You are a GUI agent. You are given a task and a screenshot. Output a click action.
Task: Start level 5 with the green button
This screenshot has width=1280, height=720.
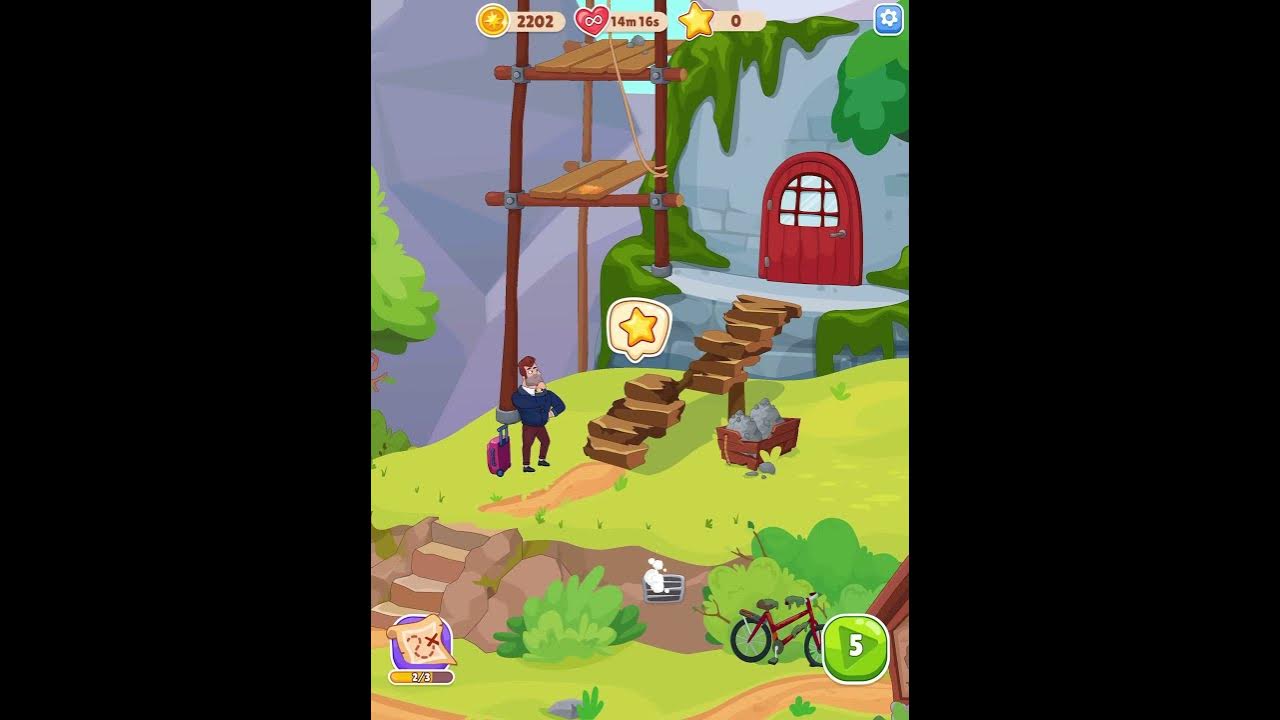pyautogui.click(x=855, y=647)
